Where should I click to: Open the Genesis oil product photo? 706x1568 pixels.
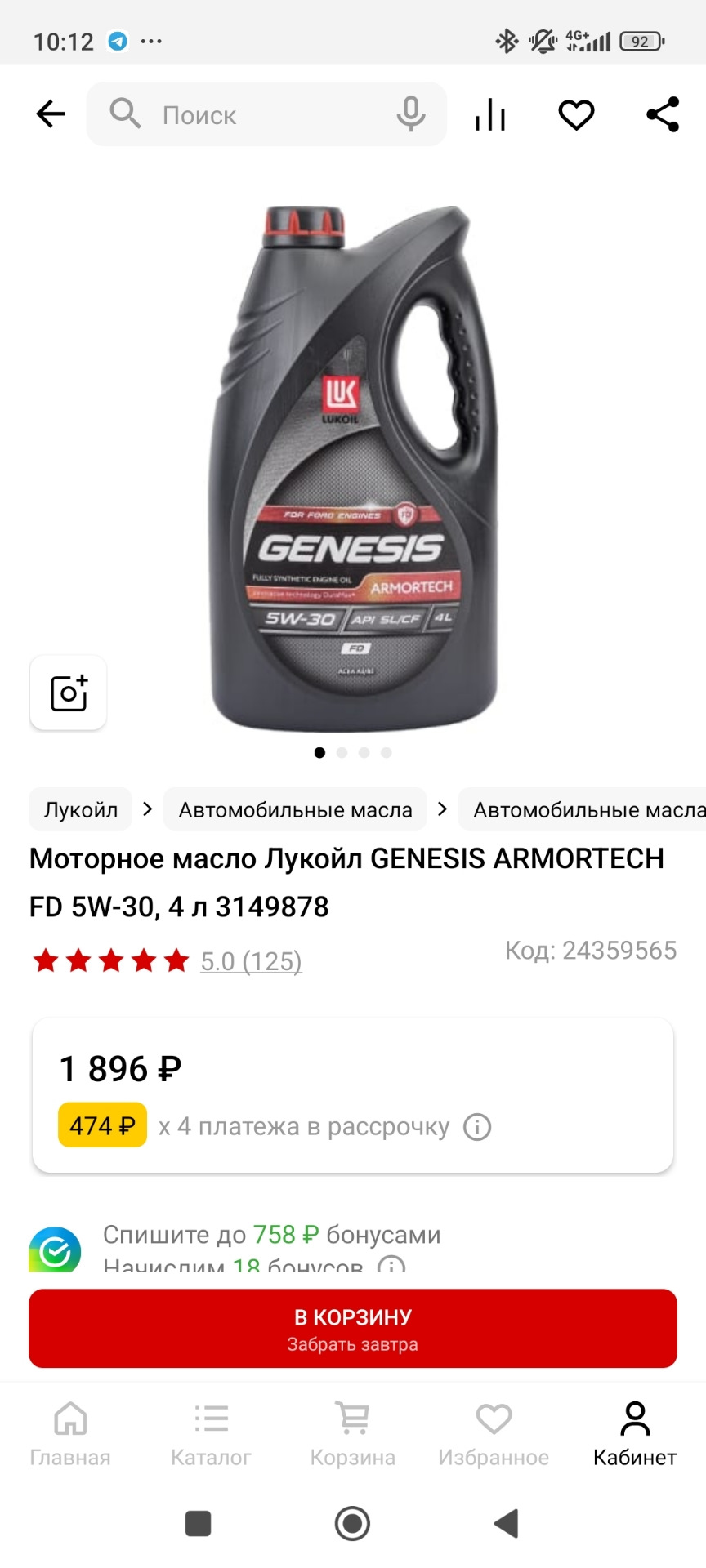(x=353, y=470)
